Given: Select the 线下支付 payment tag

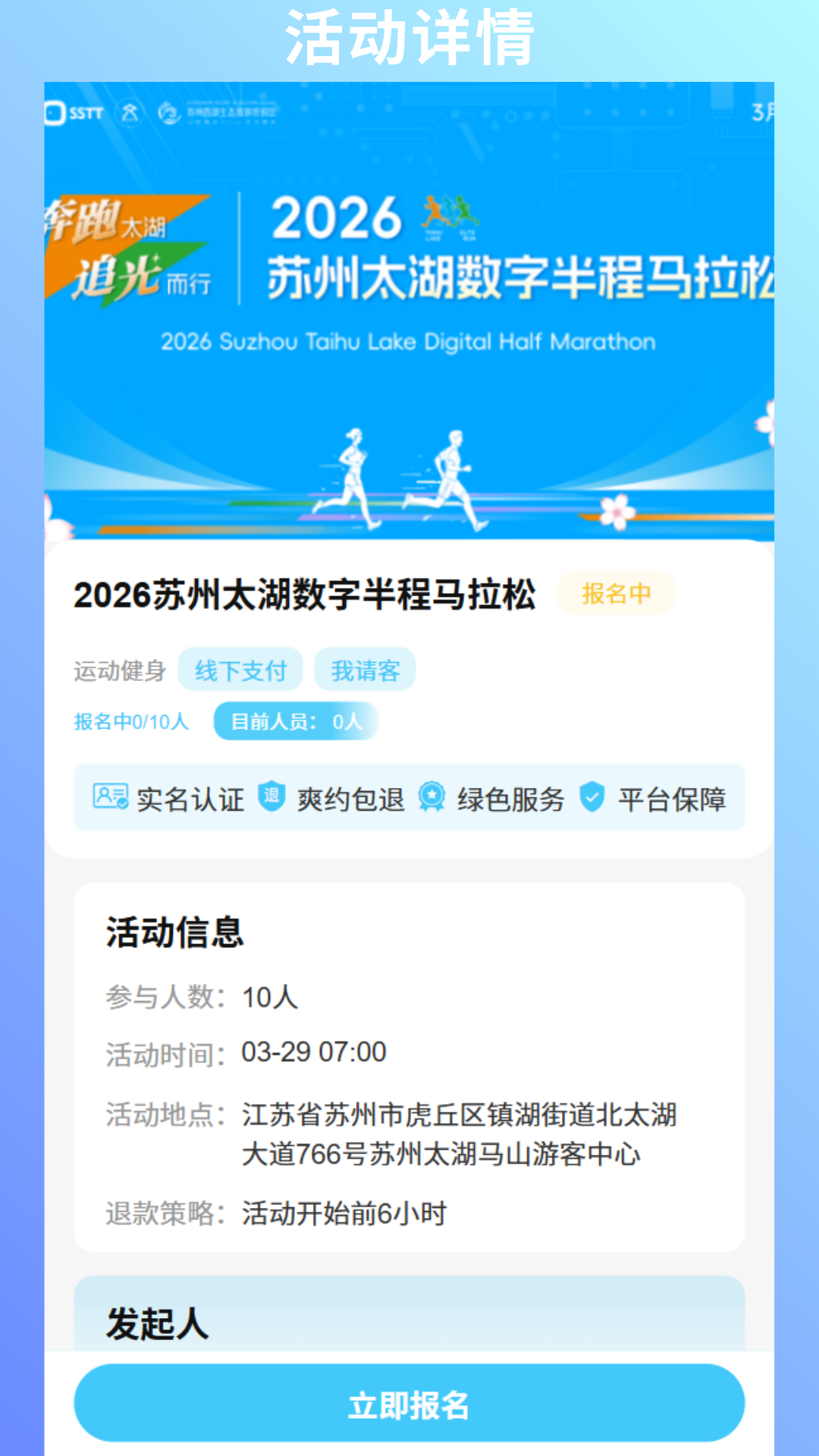Looking at the screenshot, I should [241, 669].
